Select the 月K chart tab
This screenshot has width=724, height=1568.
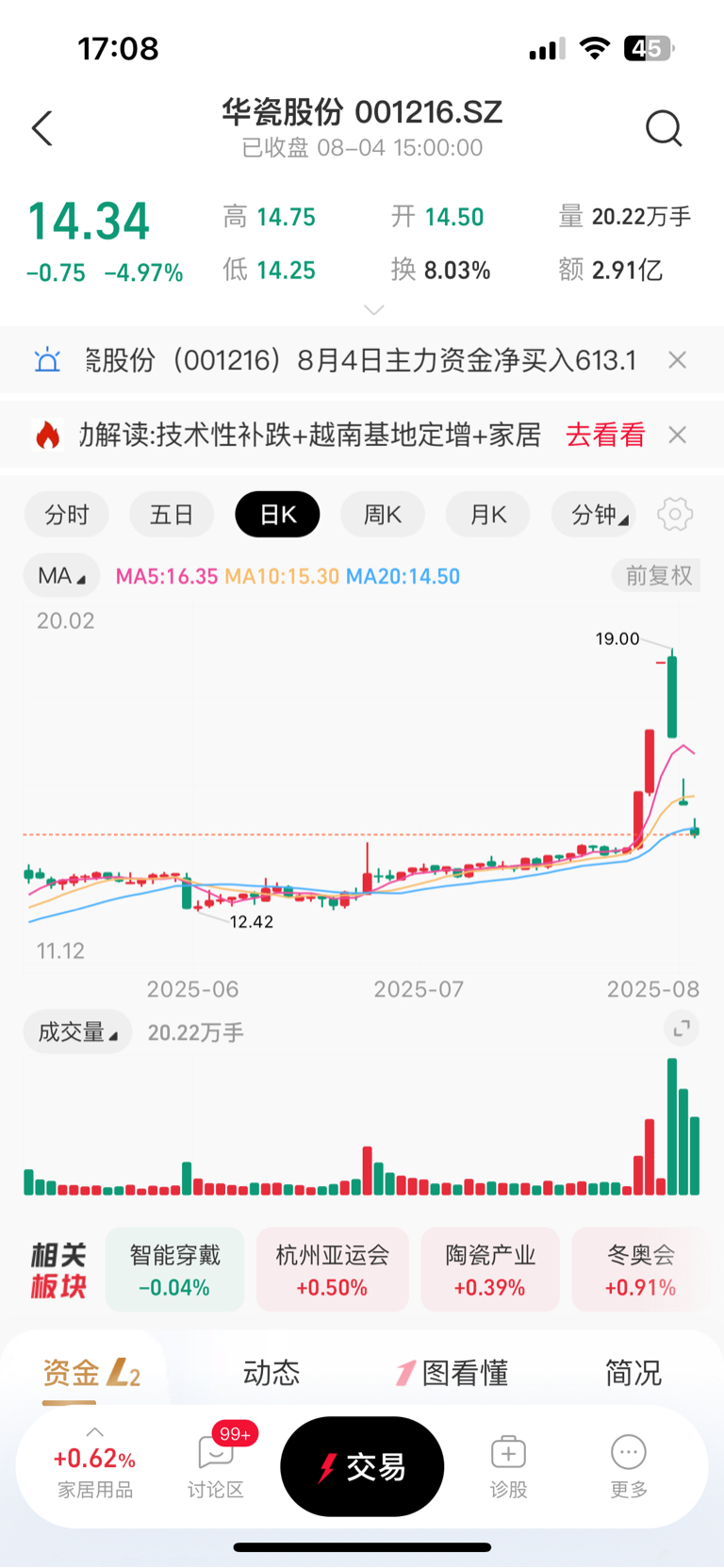[x=487, y=515]
